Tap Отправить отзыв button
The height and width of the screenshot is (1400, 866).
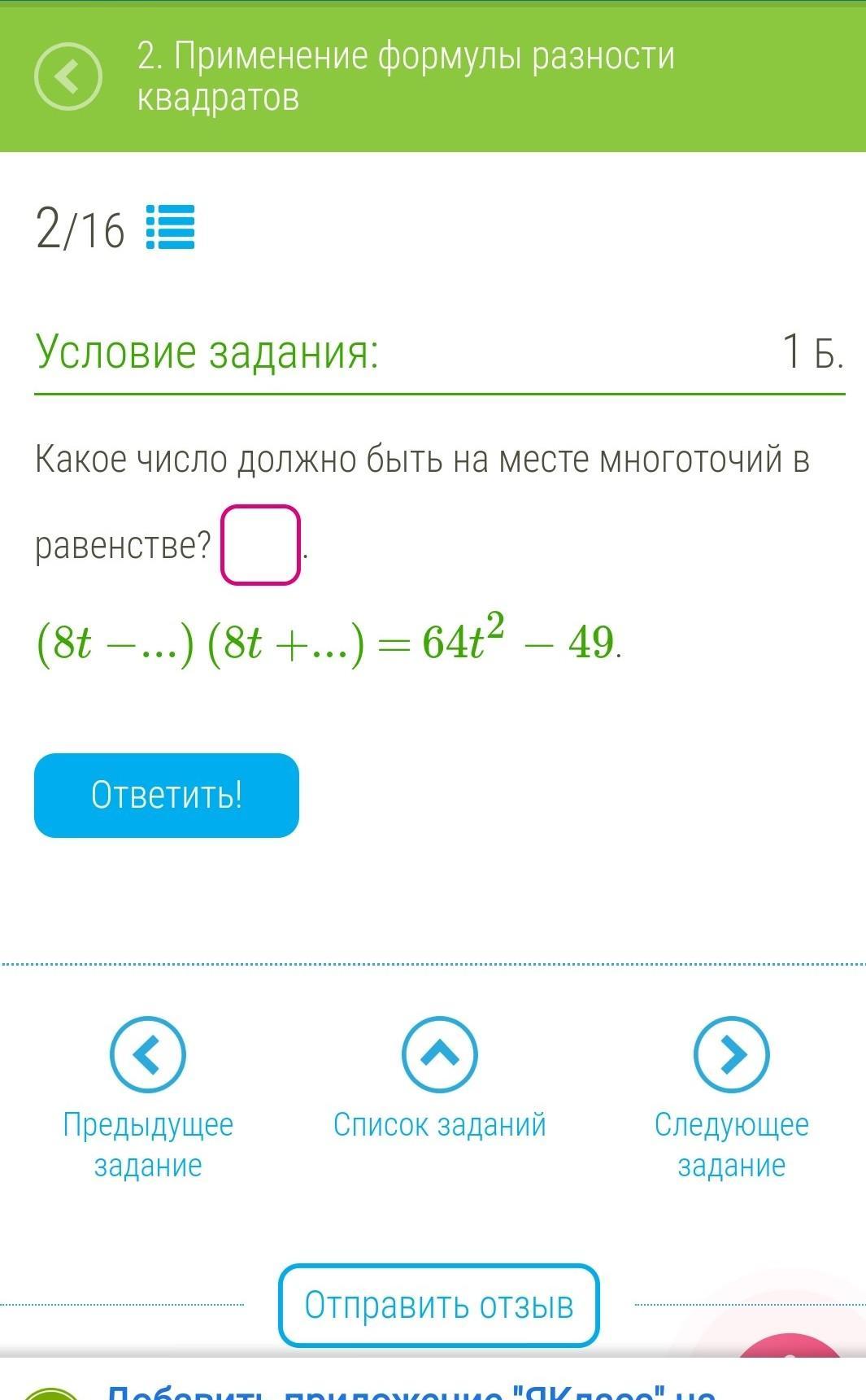[x=439, y=1305]
